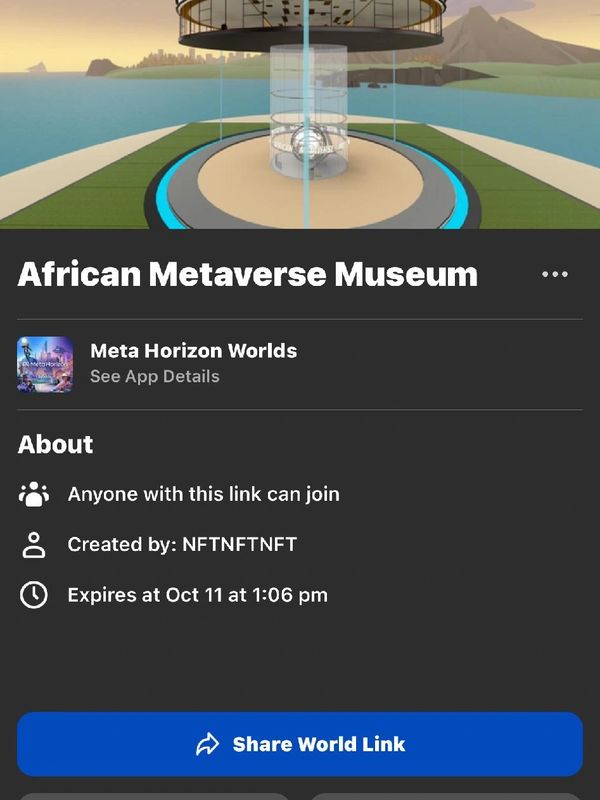Viewport: 600px width, 800px height.
Task: Open the three-dot overflow menu
Action: pyautogui.click(x=554, y=274)
